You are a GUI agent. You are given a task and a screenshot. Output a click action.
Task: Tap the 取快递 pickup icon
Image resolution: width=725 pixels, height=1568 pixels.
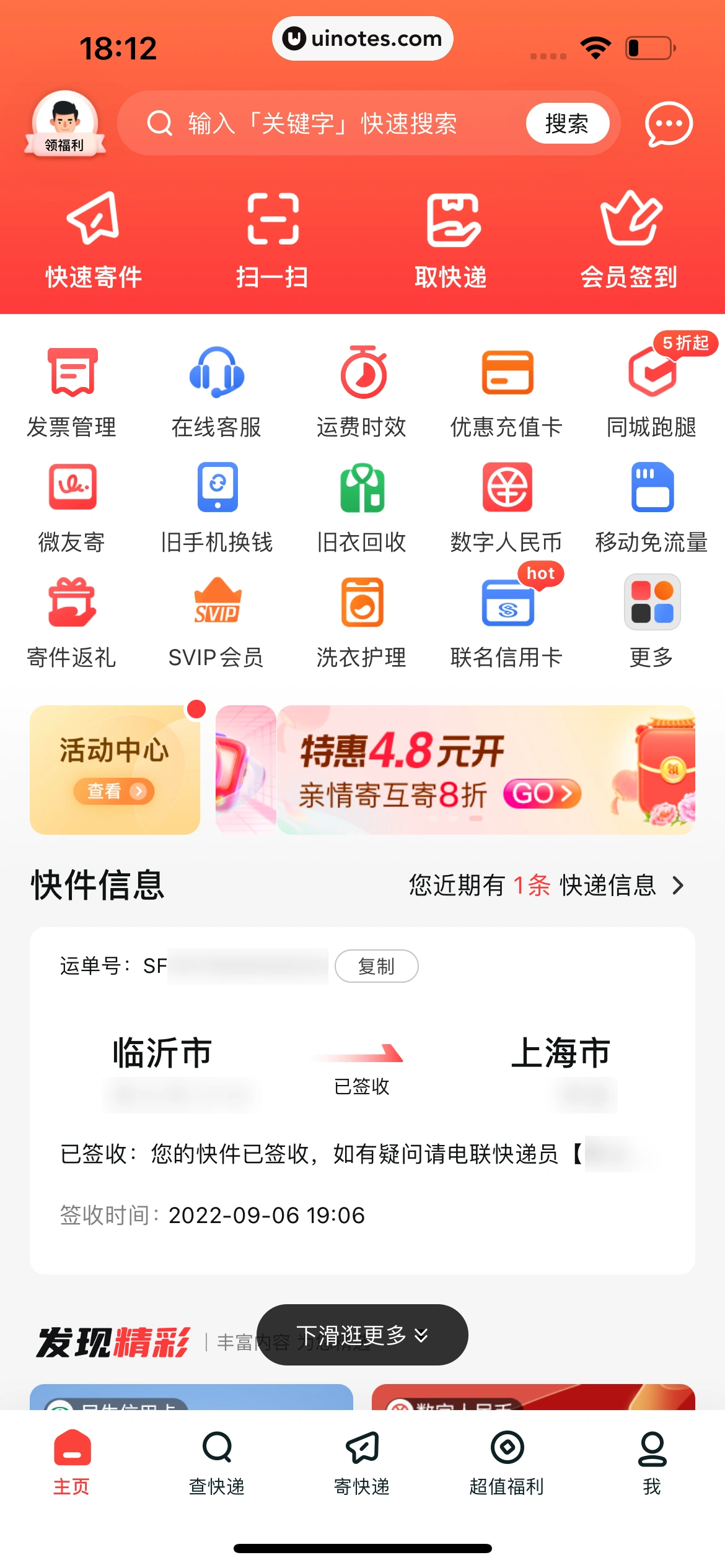tap(451, 242)
